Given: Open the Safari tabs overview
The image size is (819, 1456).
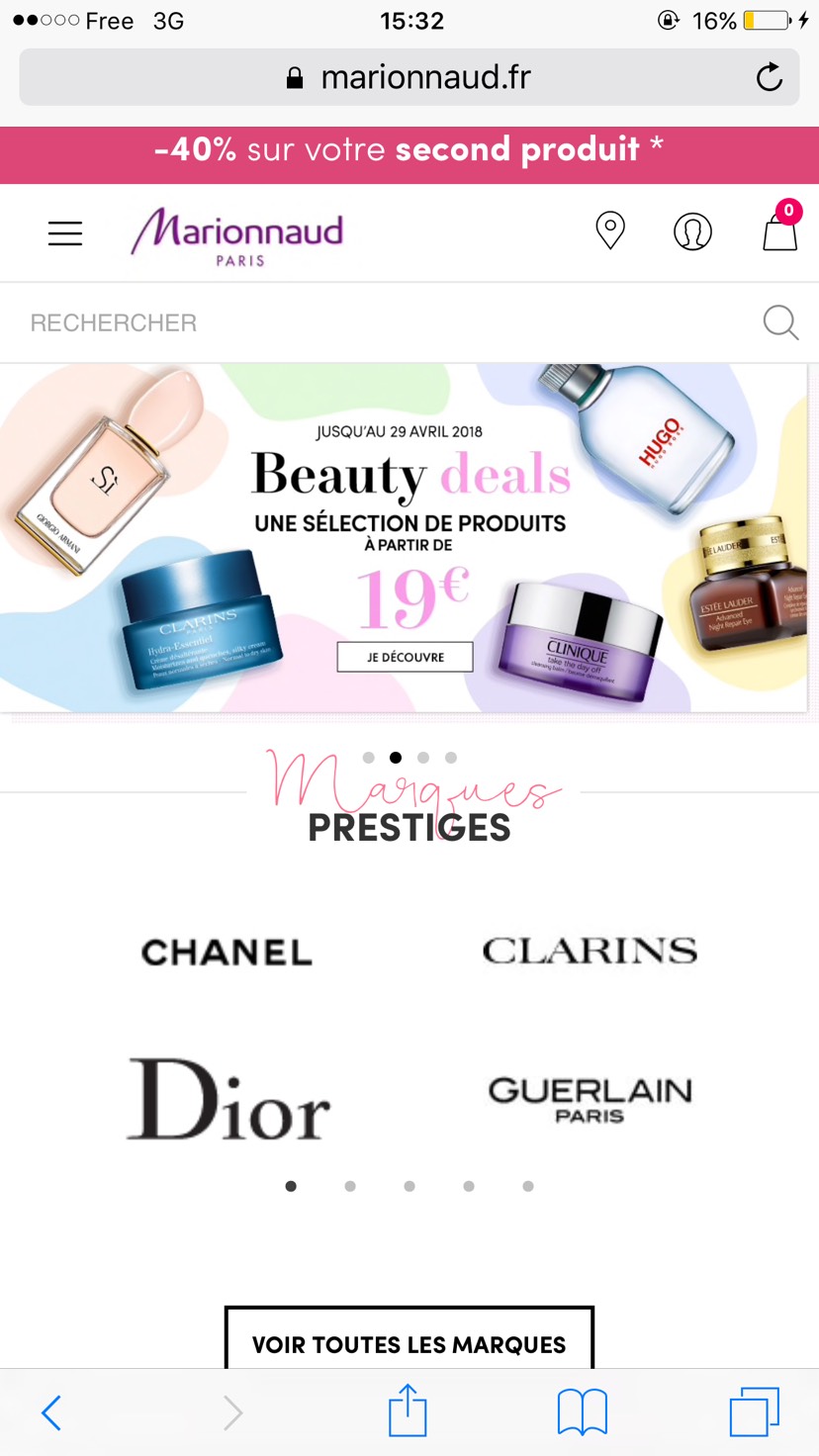Looking at the screenshot, I should (755, 1411).
